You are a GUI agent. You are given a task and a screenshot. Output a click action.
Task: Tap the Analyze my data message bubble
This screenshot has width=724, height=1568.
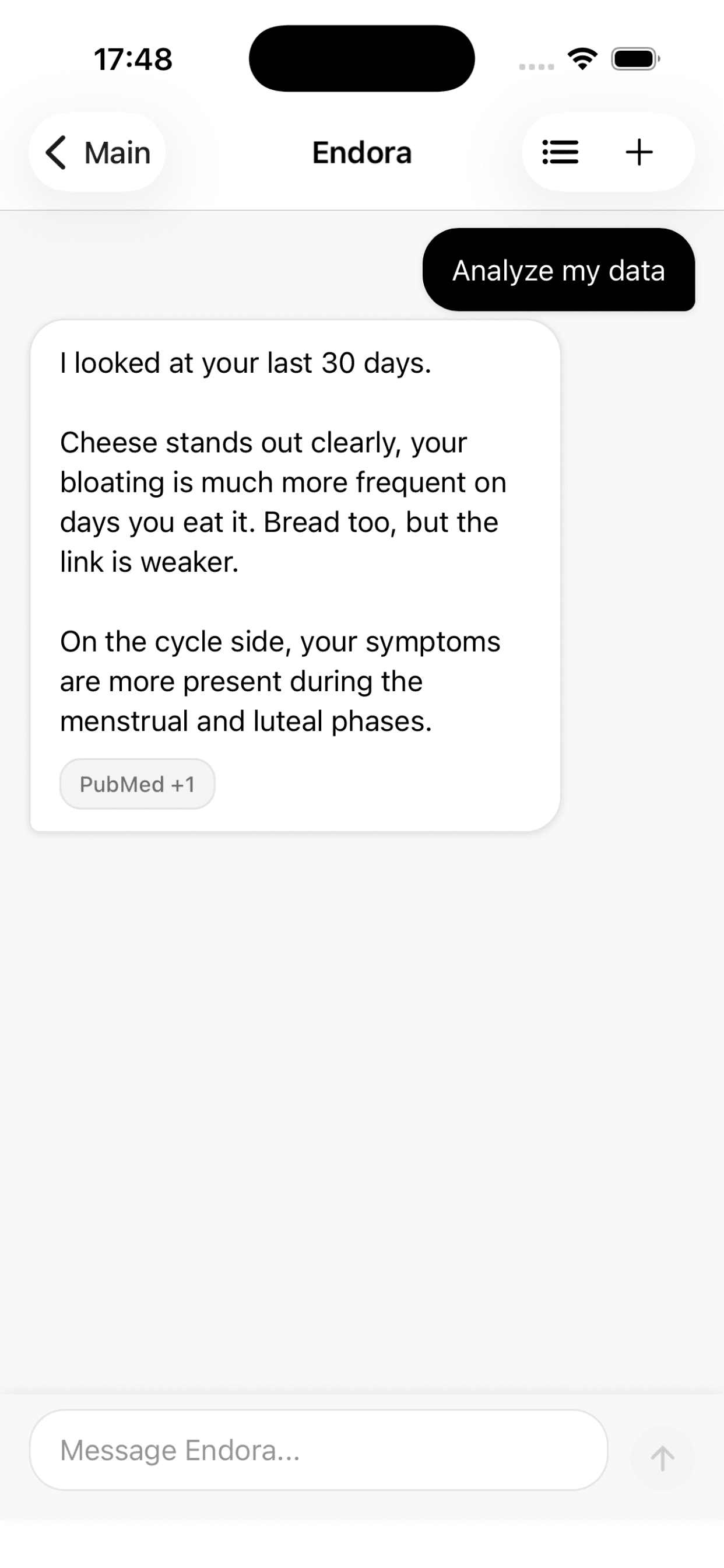click(x=559, y=269)
